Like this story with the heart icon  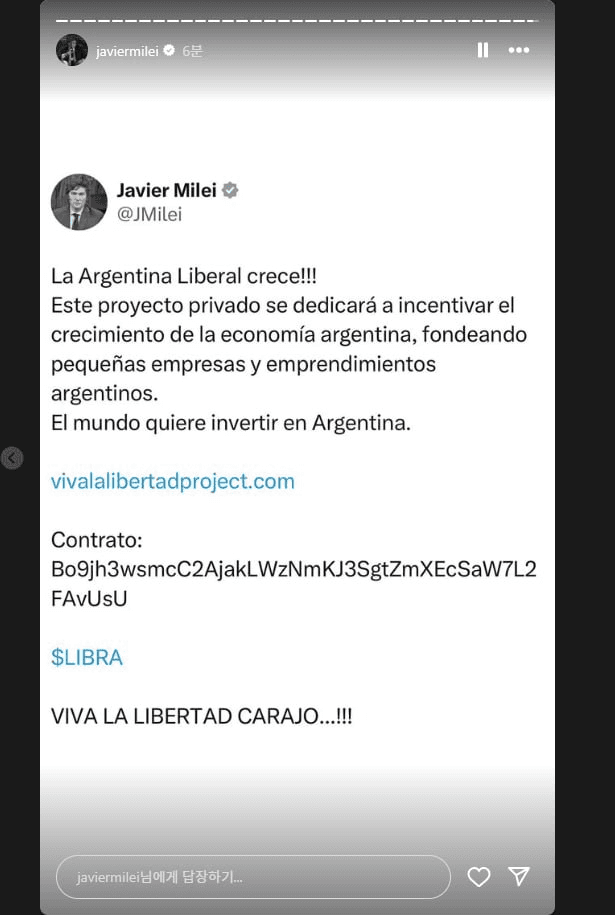pos(479,877)
